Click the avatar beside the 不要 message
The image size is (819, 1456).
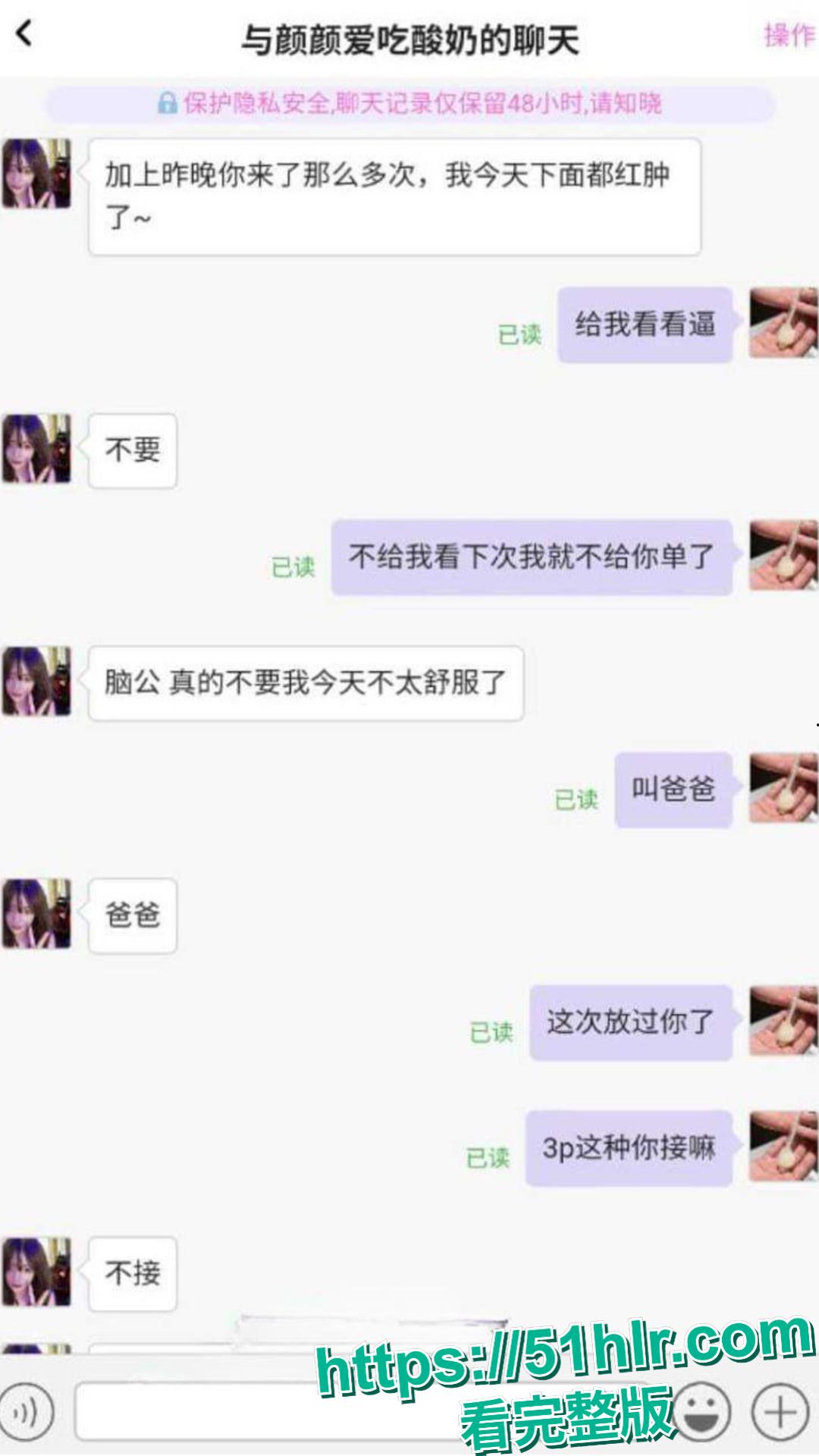tap(36, 450)
